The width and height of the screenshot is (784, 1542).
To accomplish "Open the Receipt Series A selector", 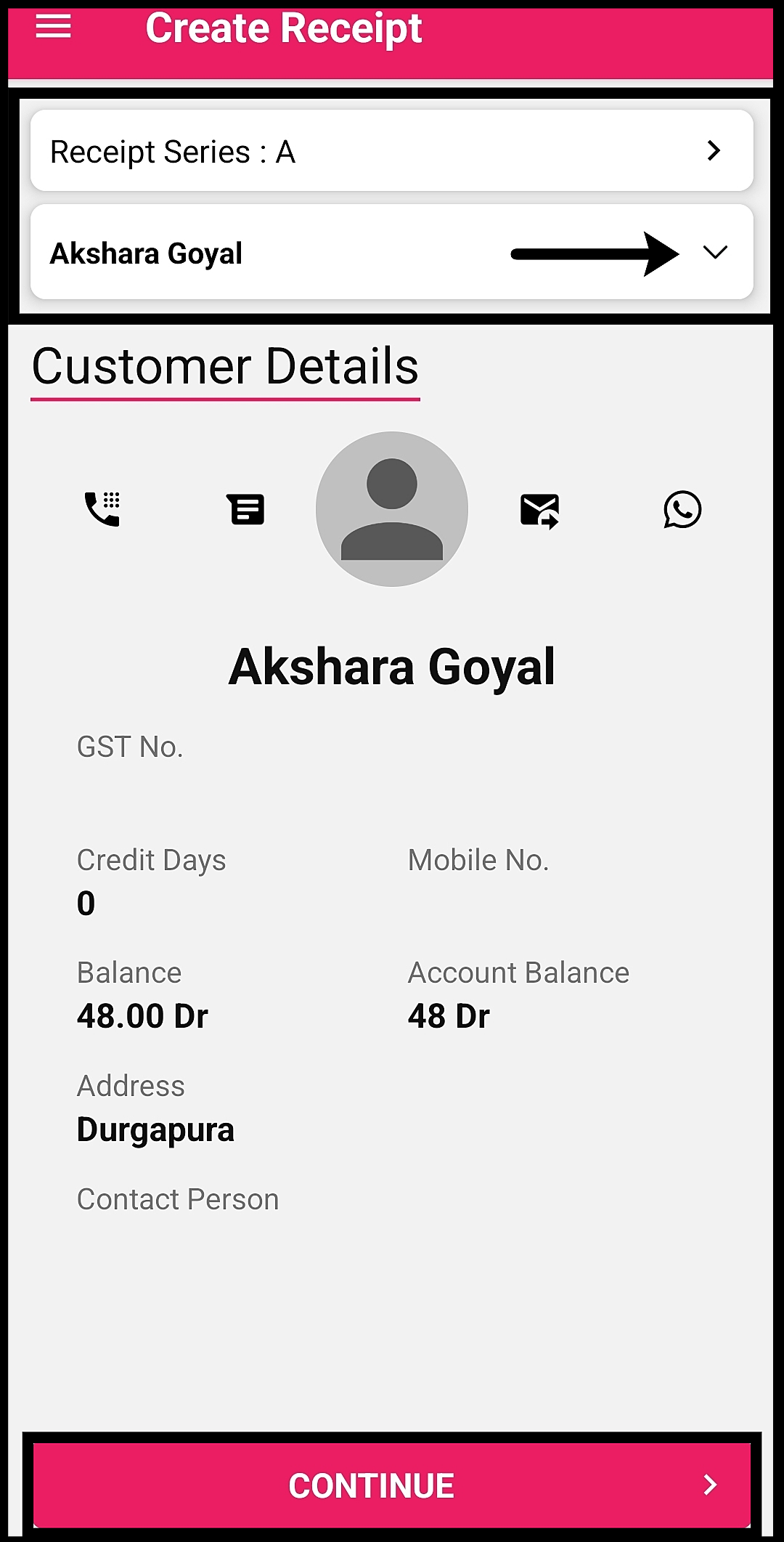I will point(392,151).
